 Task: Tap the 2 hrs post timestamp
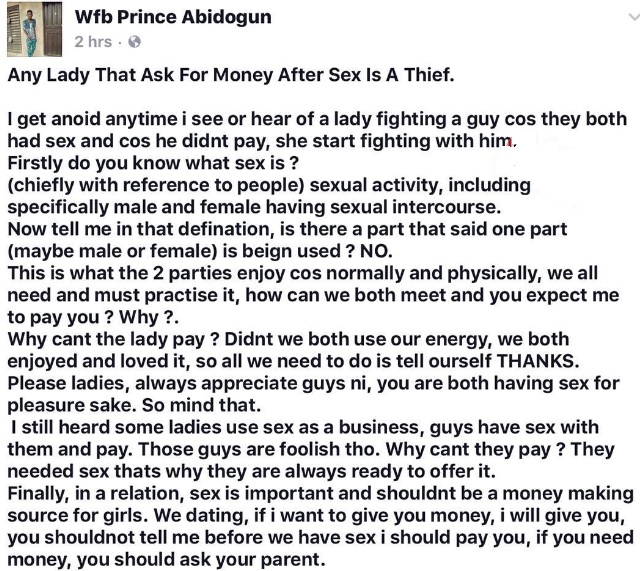(x=92, y=42)
